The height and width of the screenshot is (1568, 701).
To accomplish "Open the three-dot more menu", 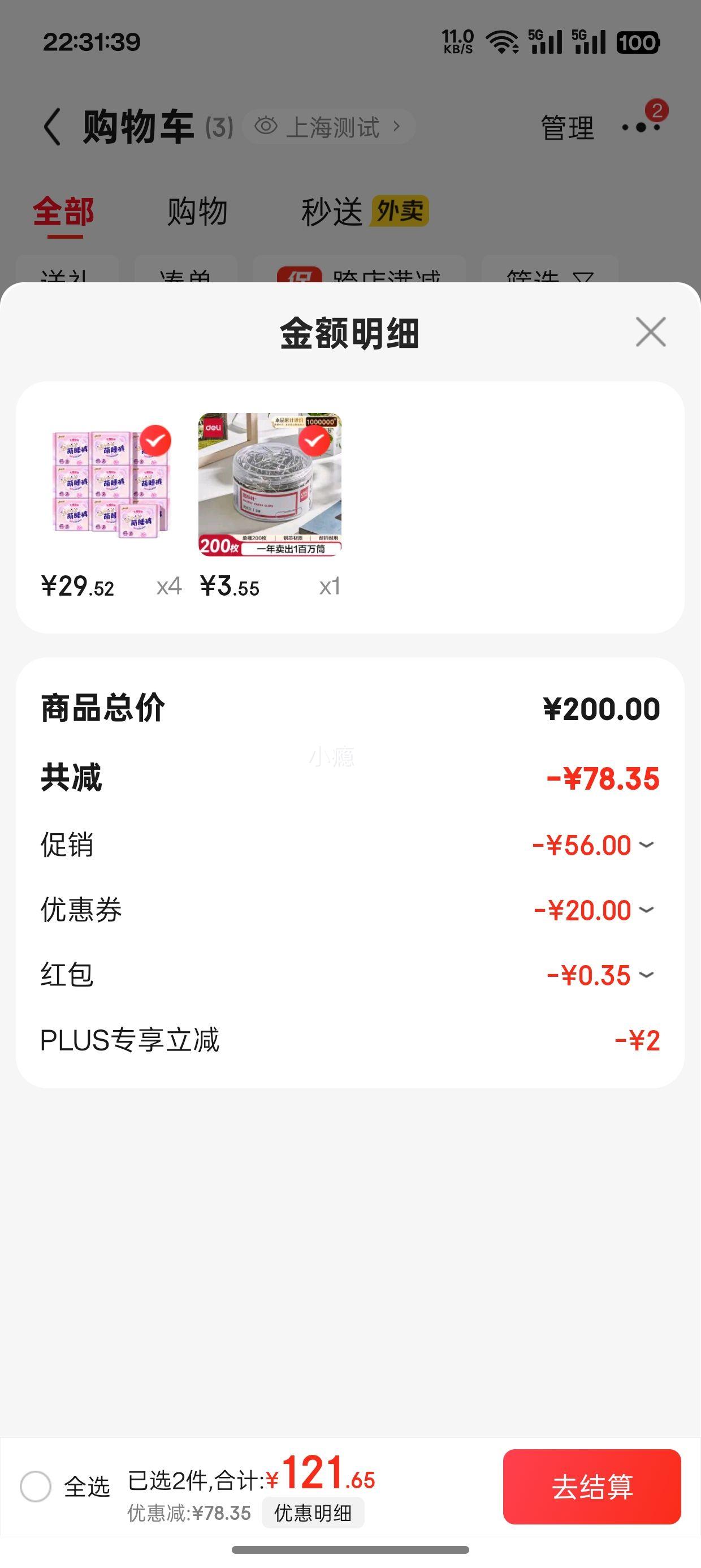I will (642, 127).
